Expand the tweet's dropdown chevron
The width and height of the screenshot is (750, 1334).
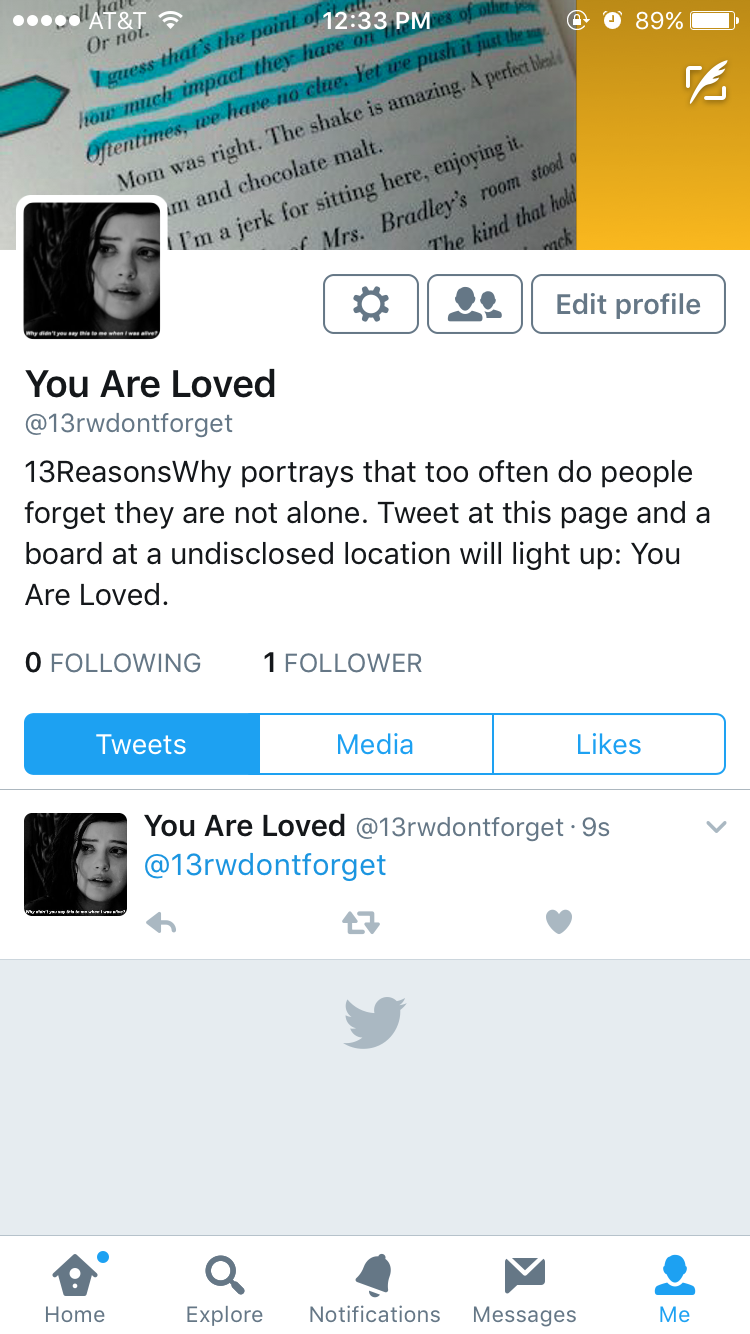(x=716, y=827)
